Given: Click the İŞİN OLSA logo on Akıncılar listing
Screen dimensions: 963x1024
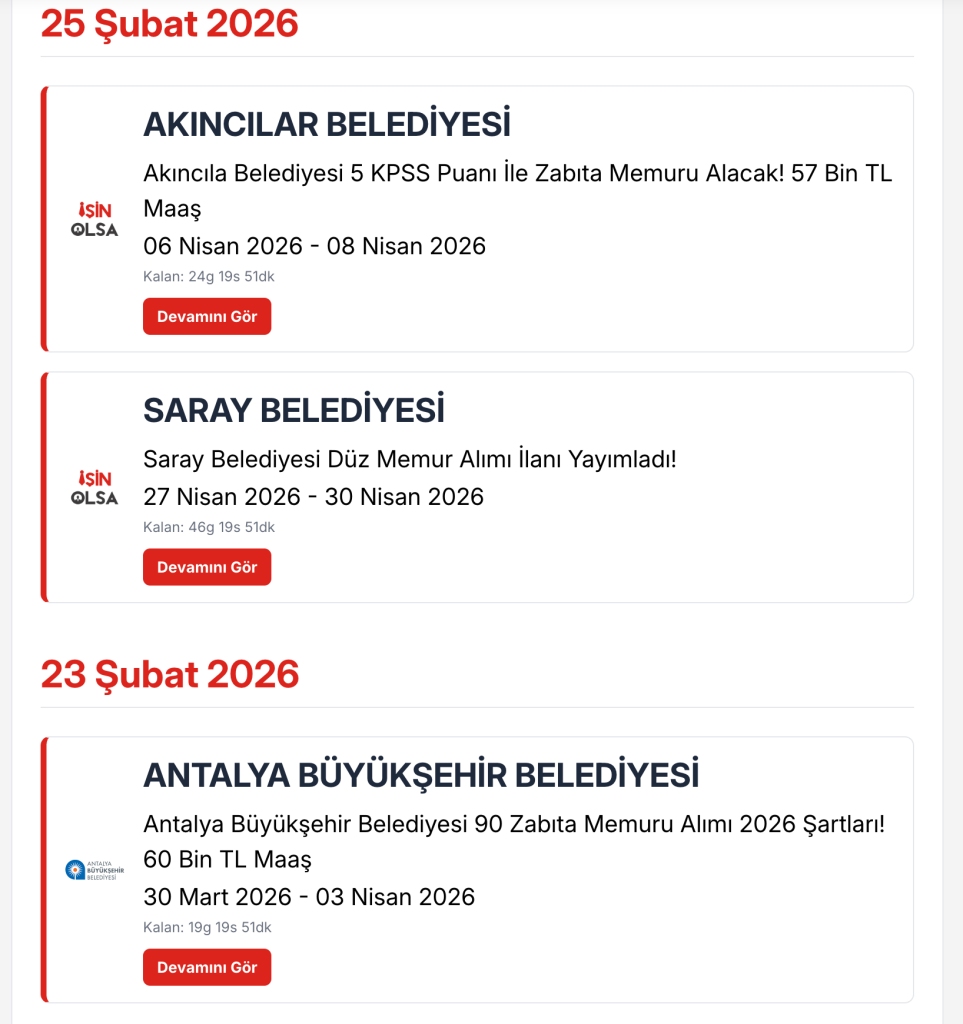Looking at the screenshot, I should [x=94, y=218].
